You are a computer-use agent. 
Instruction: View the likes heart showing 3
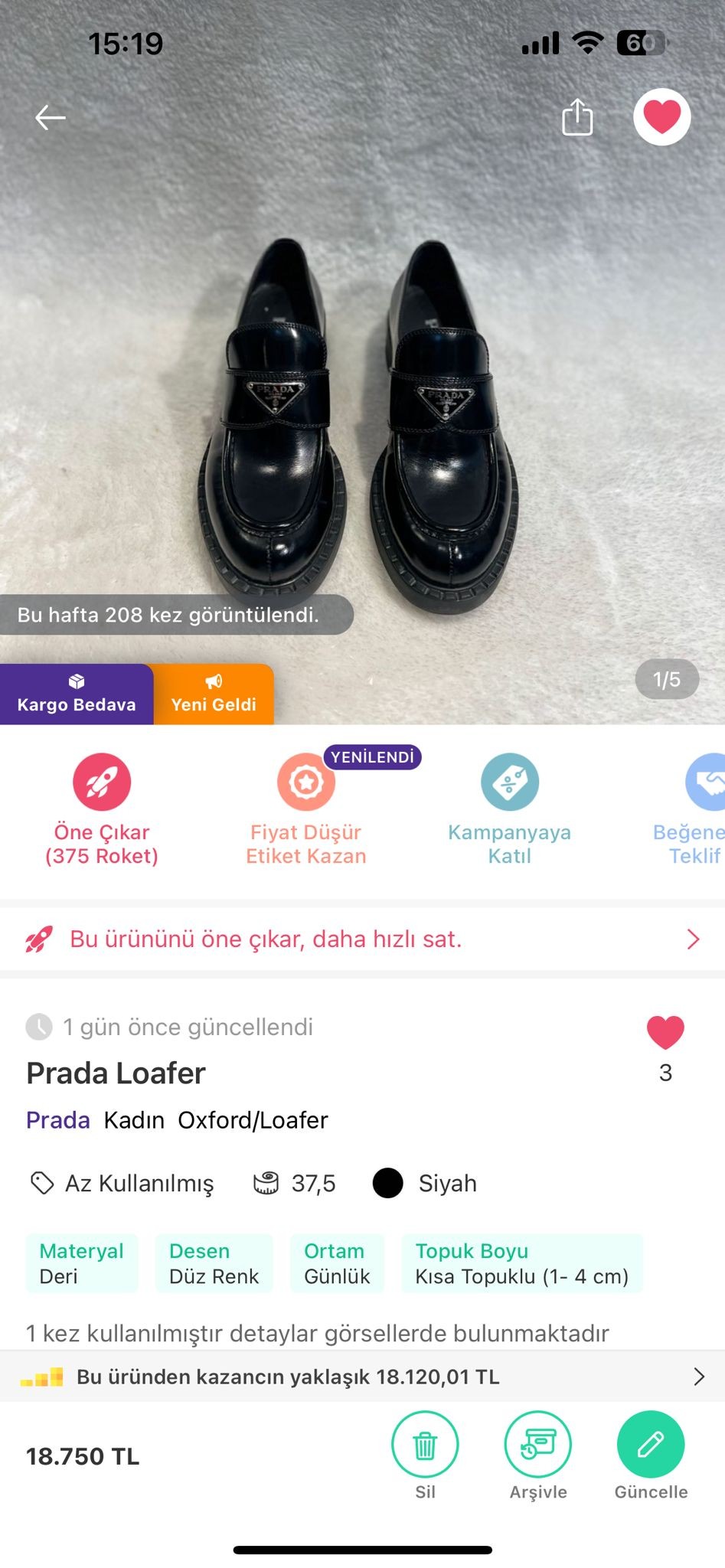pos(665,1033)
